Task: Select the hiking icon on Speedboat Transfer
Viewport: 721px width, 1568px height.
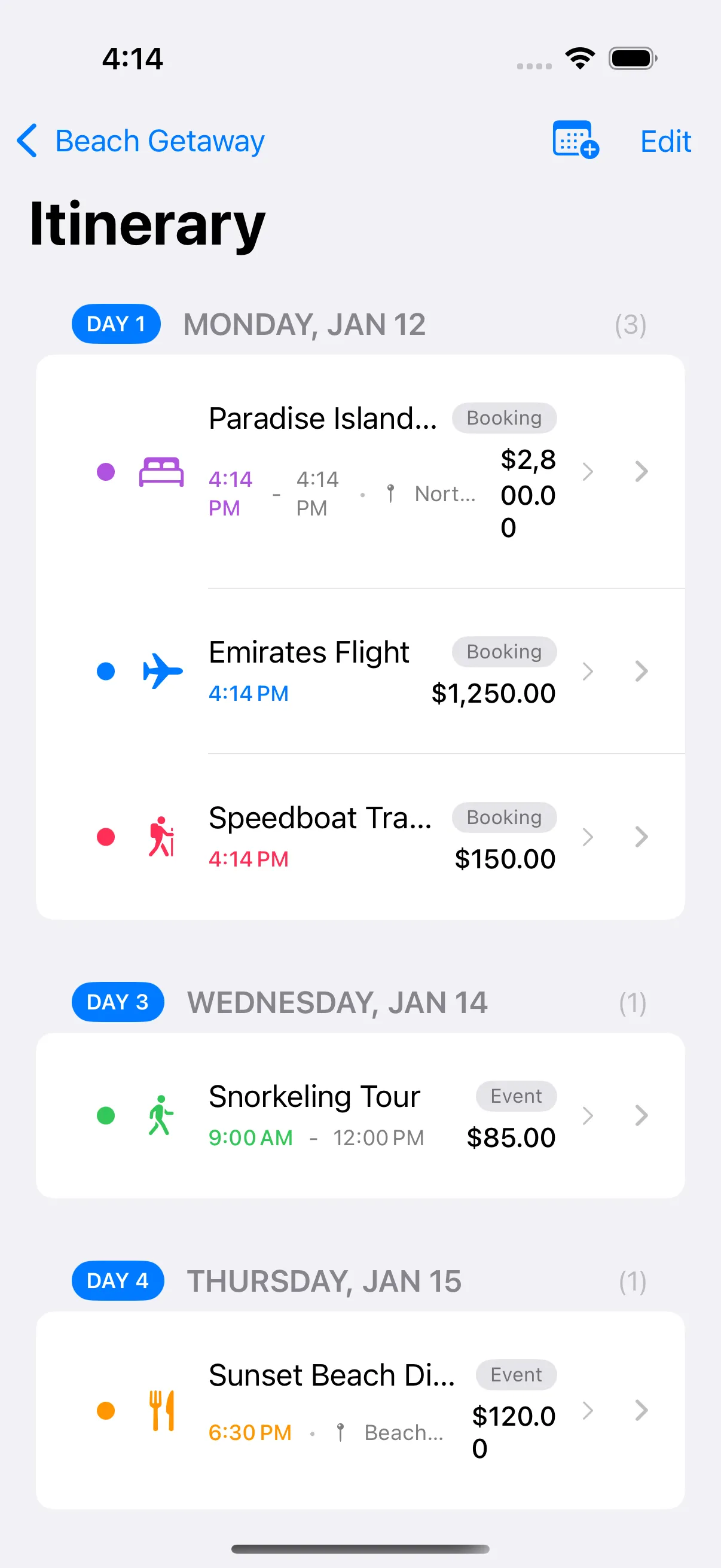Action: [163, 837]
